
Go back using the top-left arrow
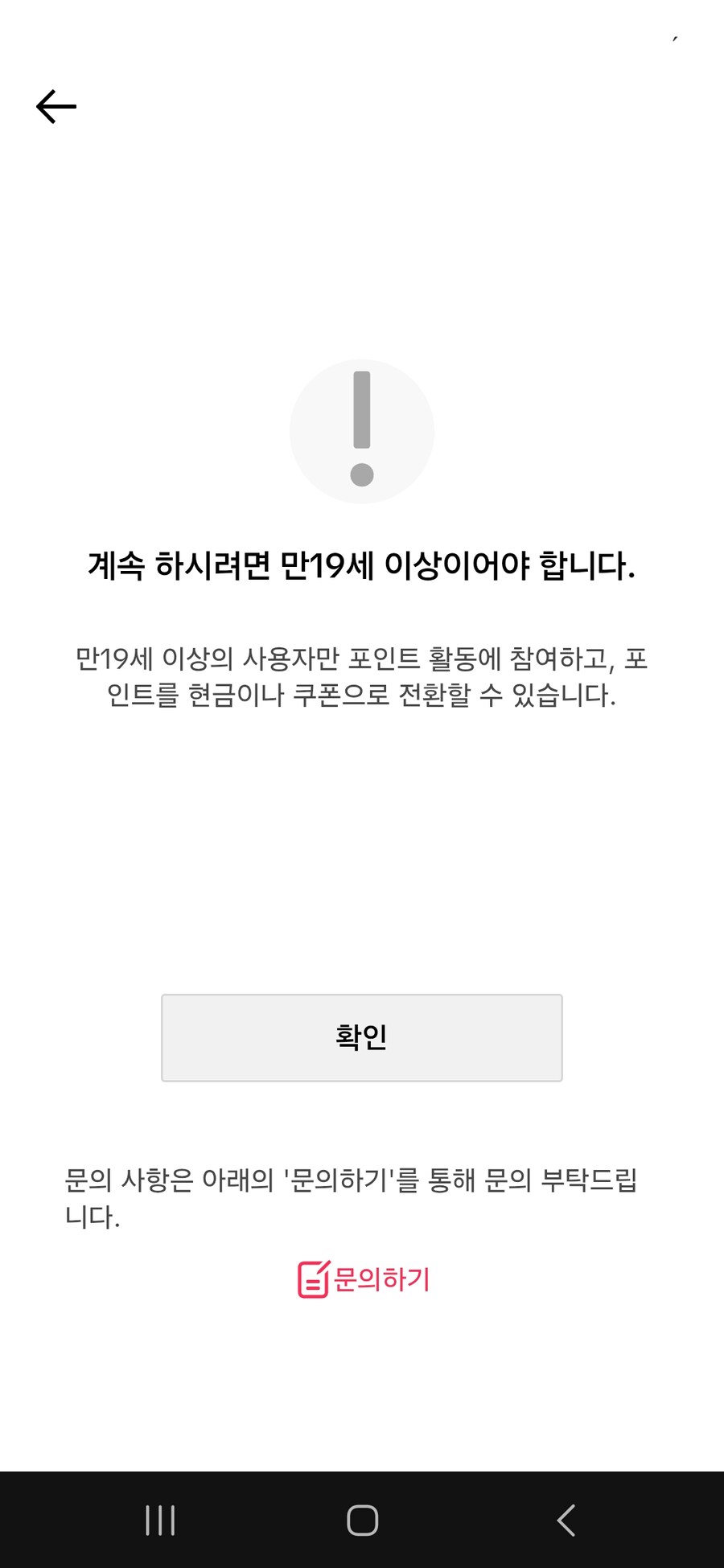click(56, 106)
